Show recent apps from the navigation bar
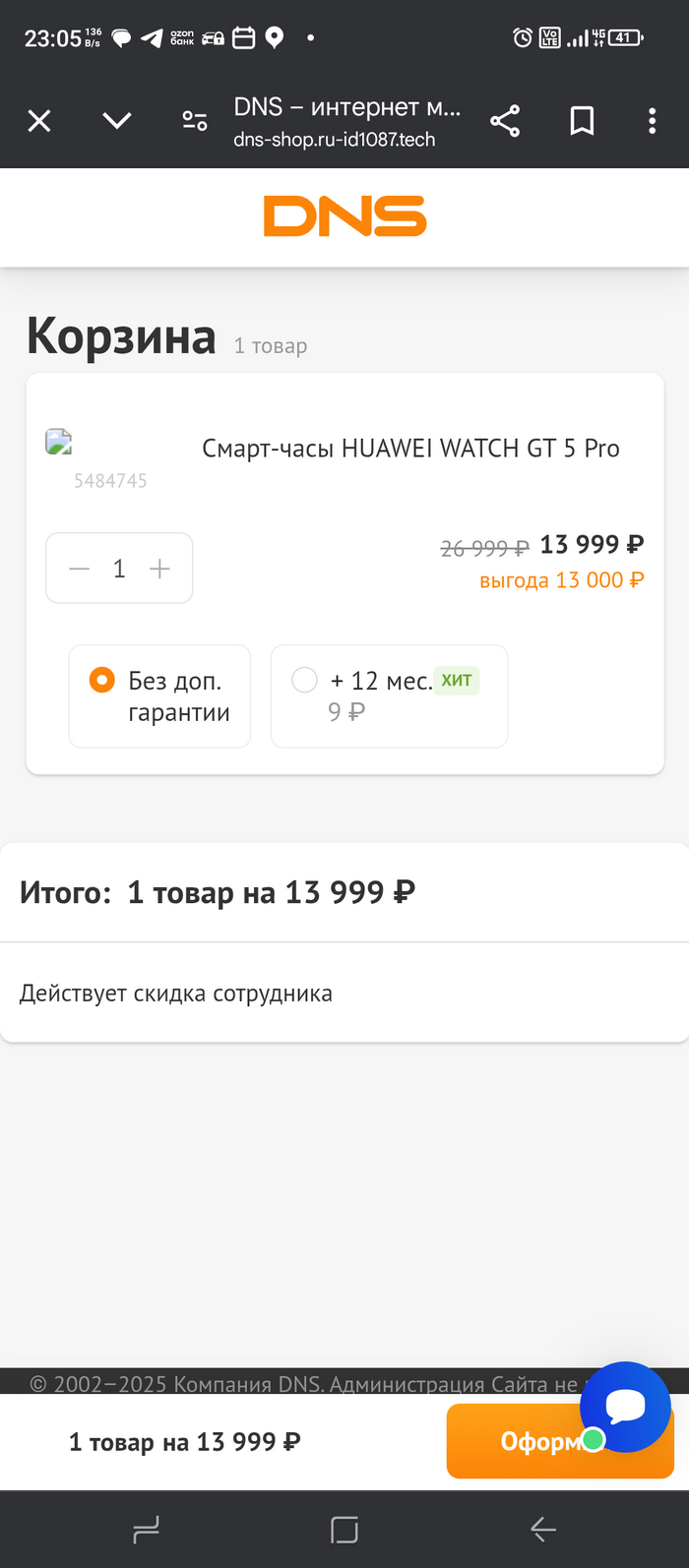This screenshot has width=689, height=1568. 146,1529
